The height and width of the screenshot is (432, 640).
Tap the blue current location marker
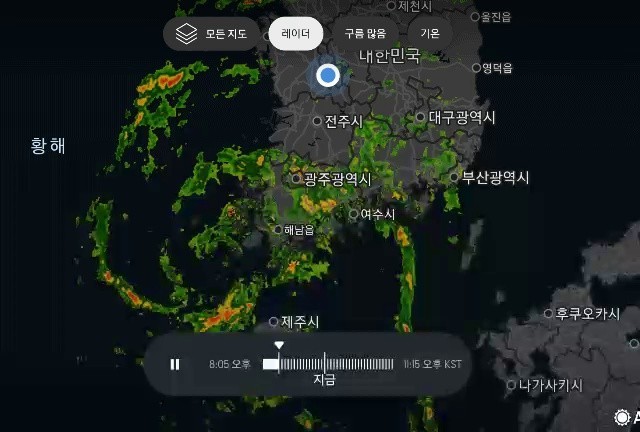pyautogui.click(x=328, y=75)
